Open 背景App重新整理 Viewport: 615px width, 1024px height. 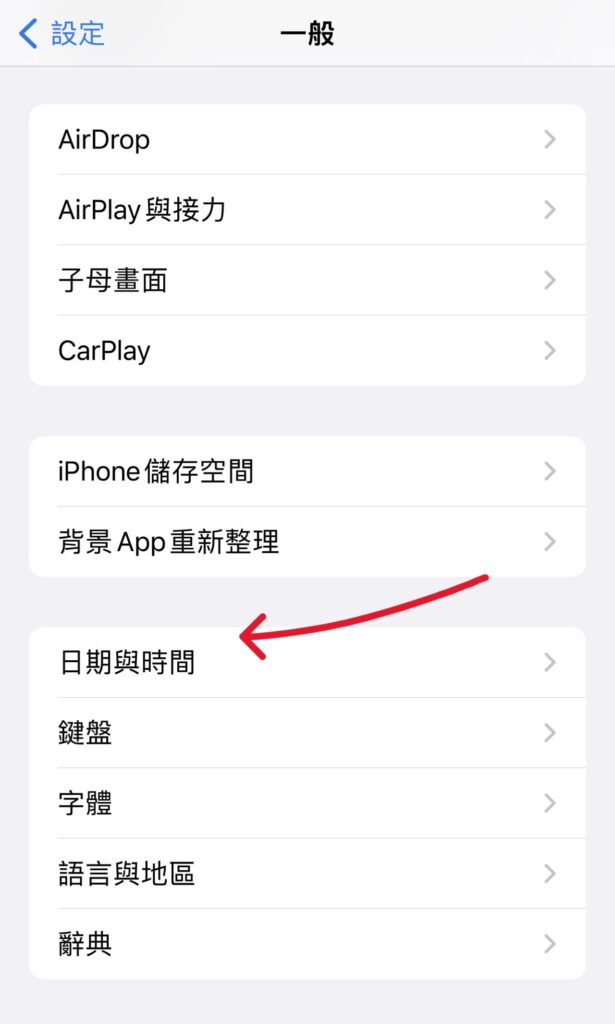tap(307, 542)
